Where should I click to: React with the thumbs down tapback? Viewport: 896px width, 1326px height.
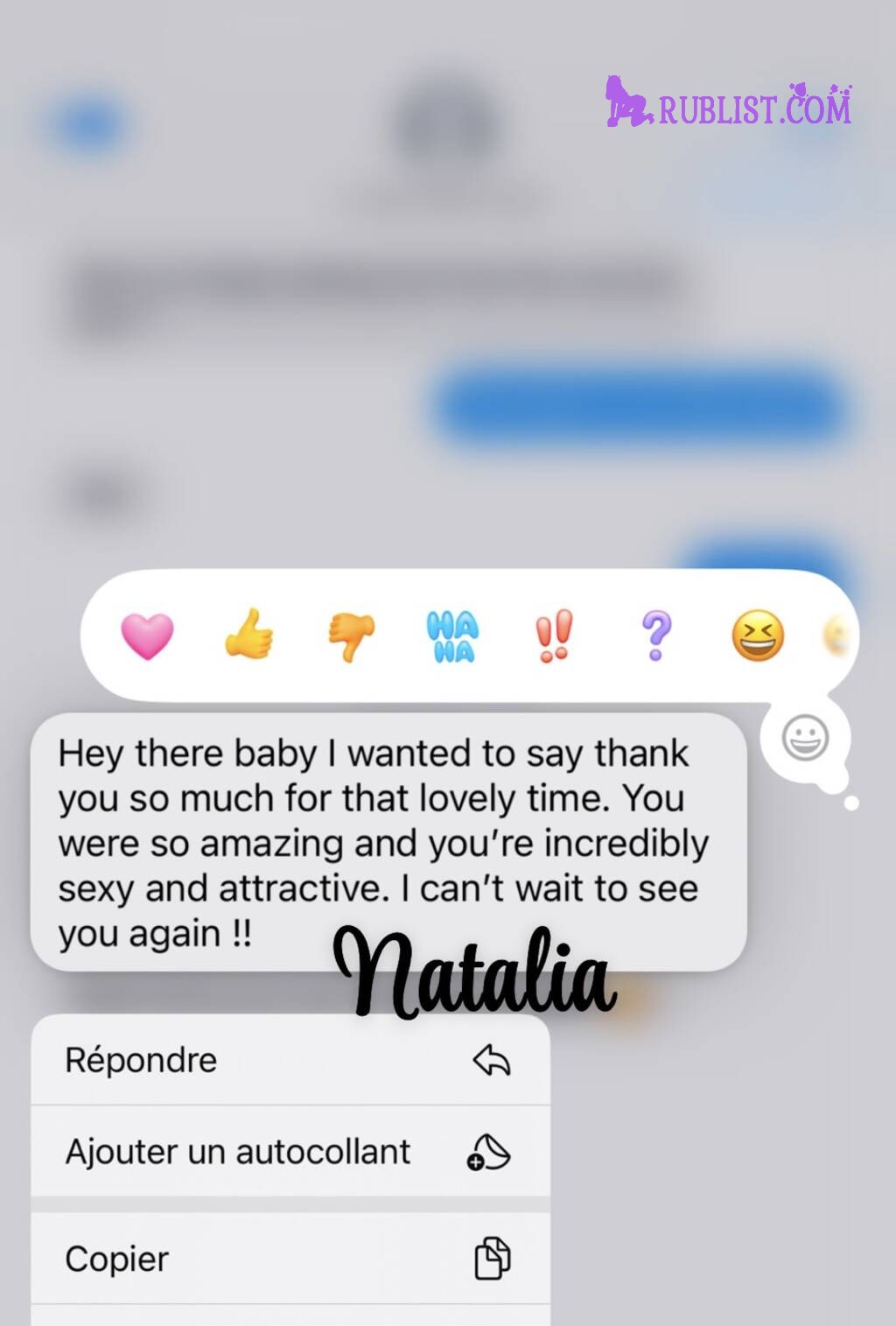click(351, 636)
